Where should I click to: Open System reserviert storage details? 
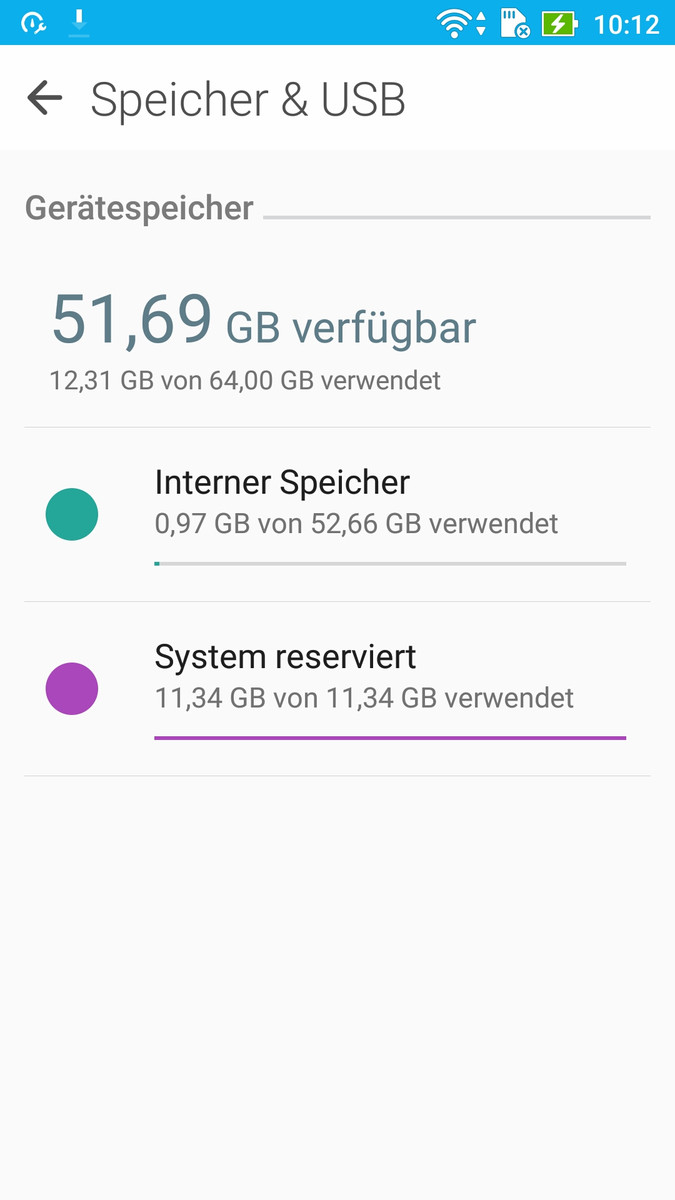[337, 689]
